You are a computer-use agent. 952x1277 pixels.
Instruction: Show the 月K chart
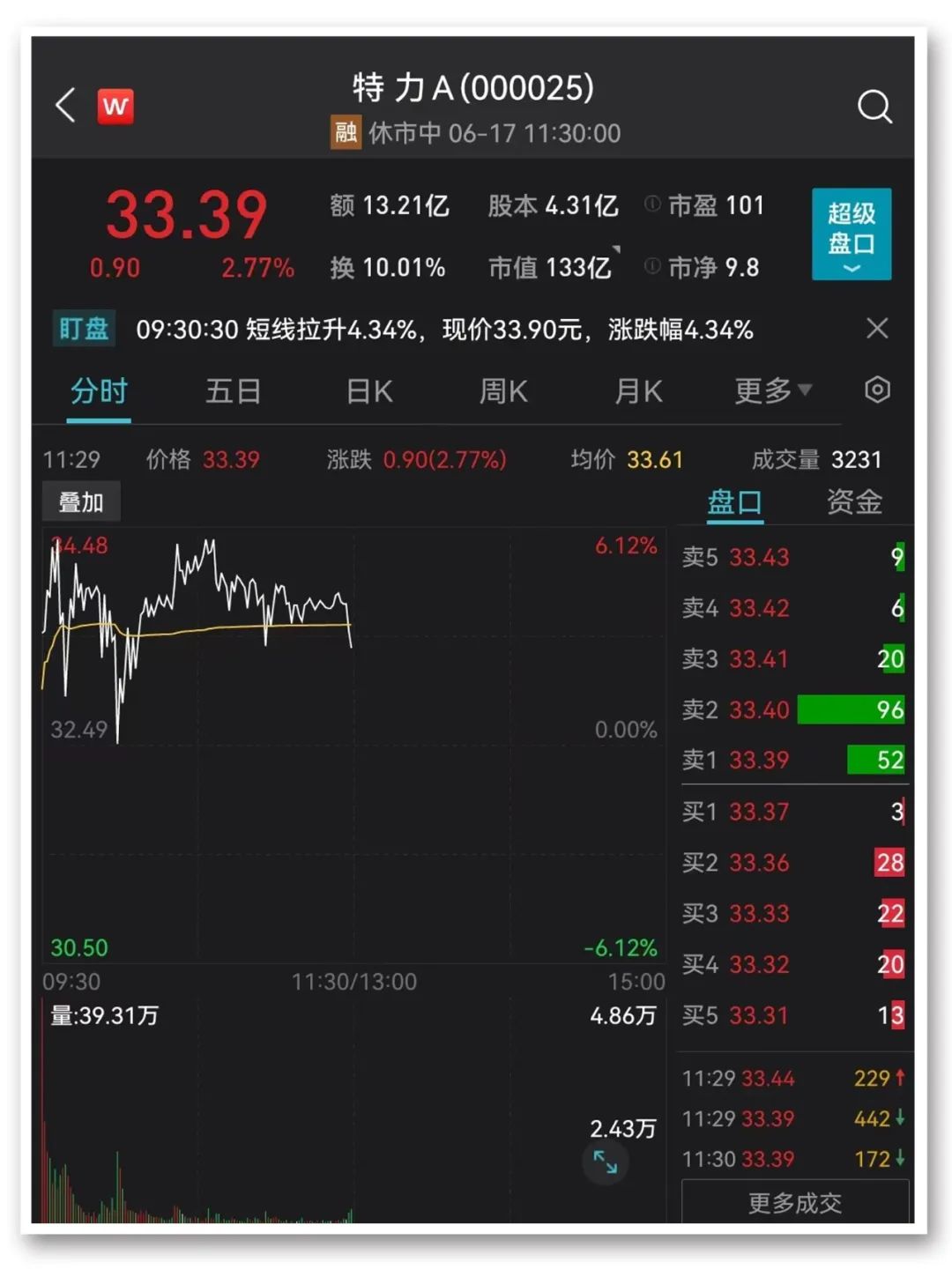coord(638,391)
